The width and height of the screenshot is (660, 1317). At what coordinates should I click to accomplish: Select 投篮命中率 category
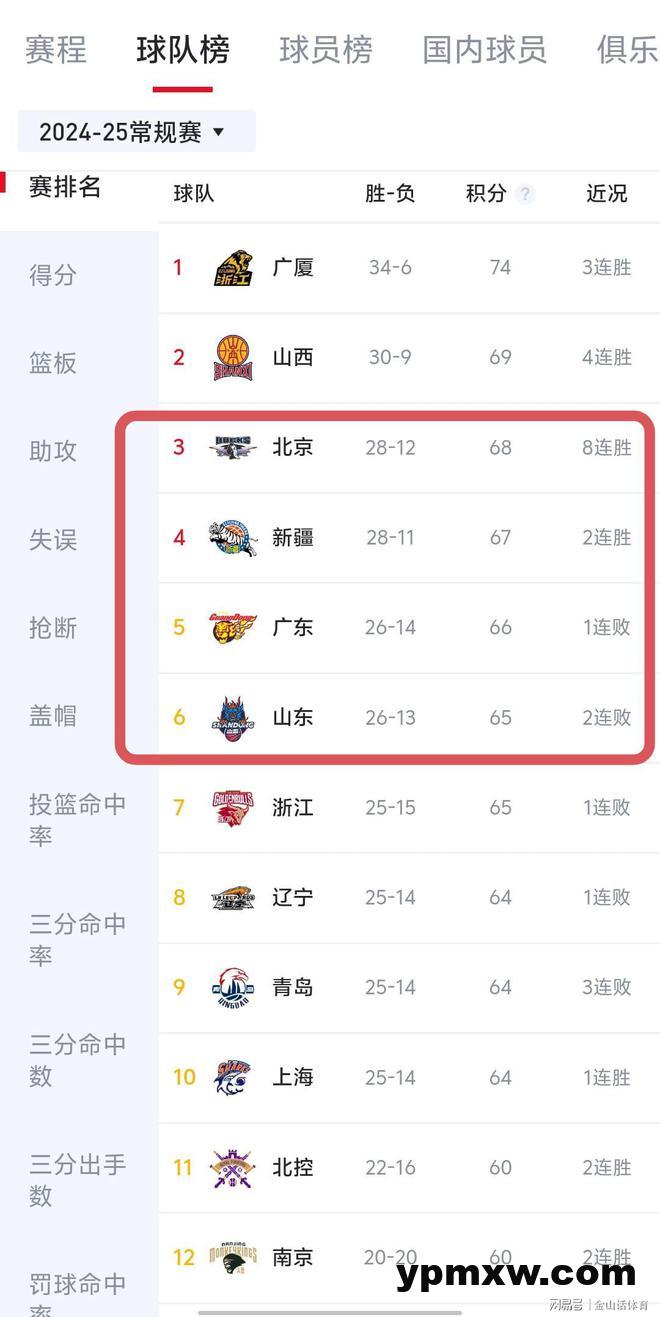point(77,820)
